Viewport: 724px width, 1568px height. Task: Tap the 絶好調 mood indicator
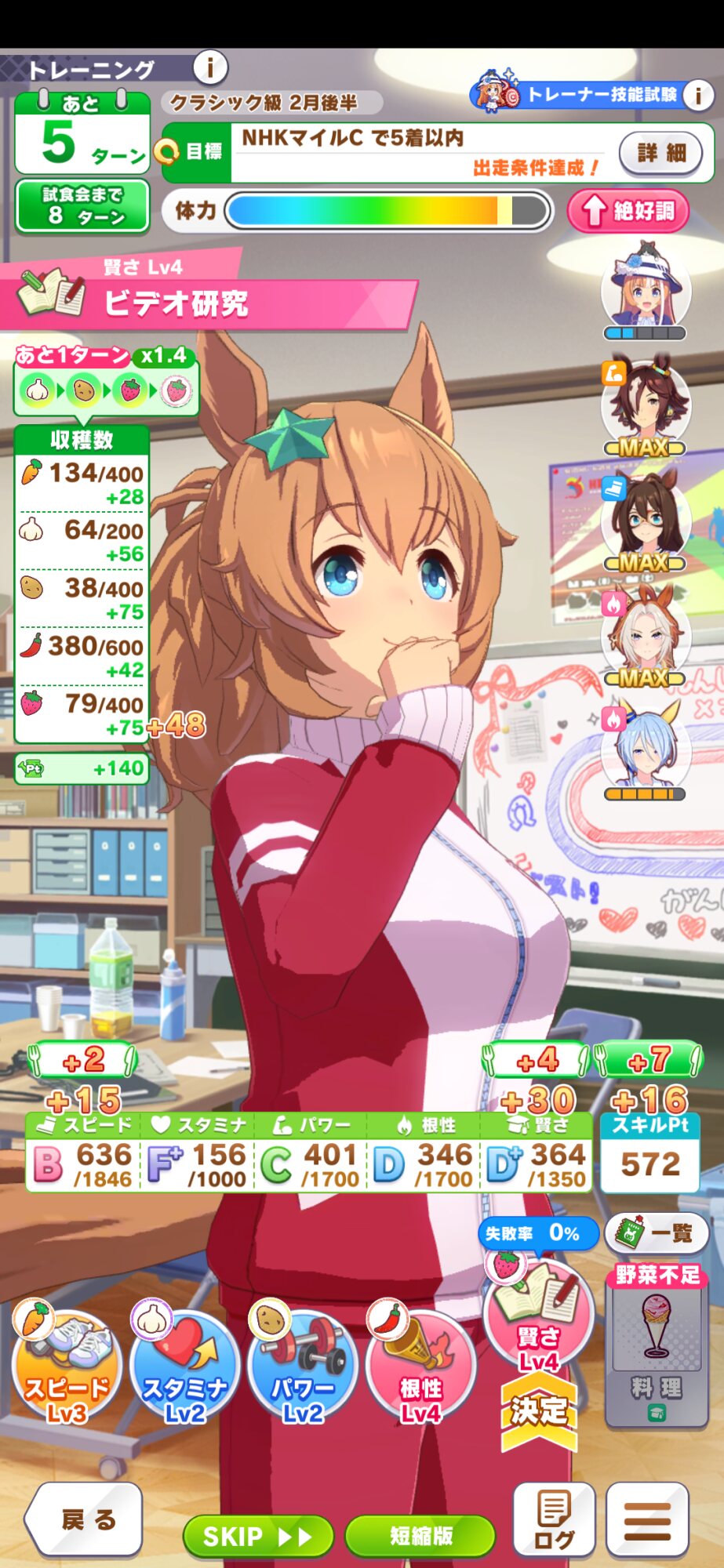click(628, 210)
